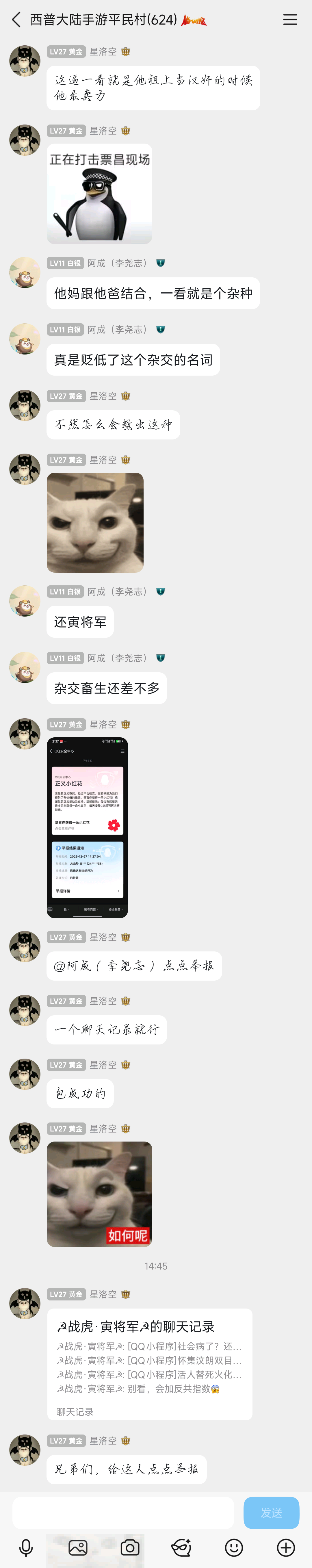
Task: Open the plus more options panel
Action: pyautogui.click(x=286, y=1547)
